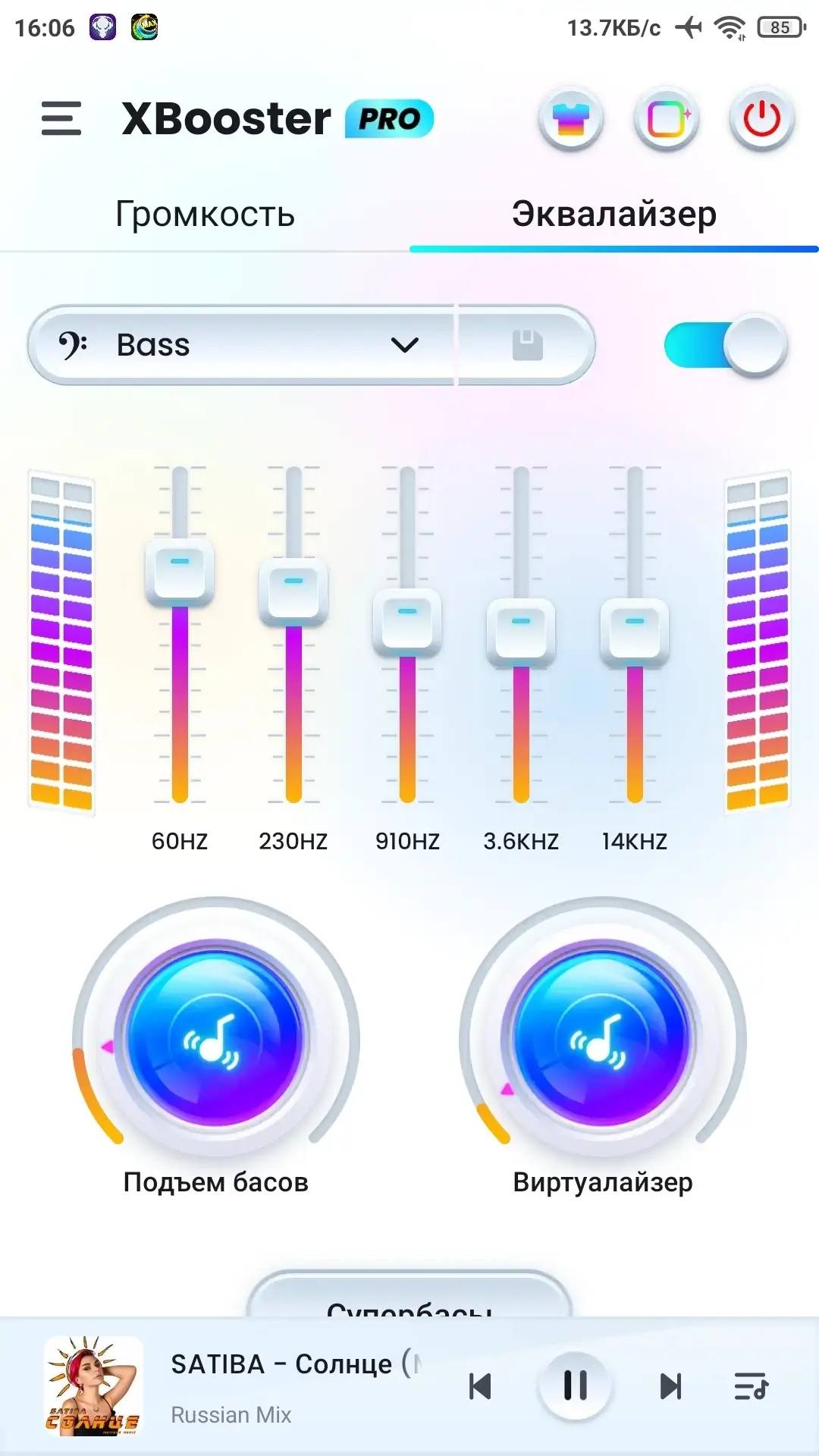
Task: Open the playlist queue icon
Action: coord(752,1386)
